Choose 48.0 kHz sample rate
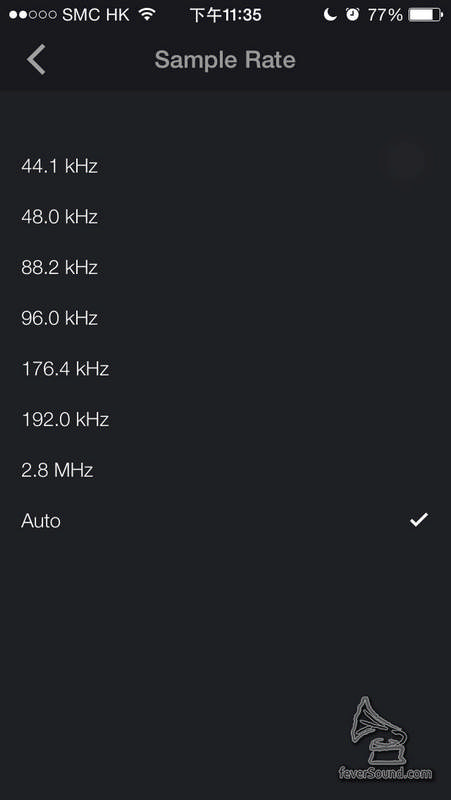 (226, 217)
